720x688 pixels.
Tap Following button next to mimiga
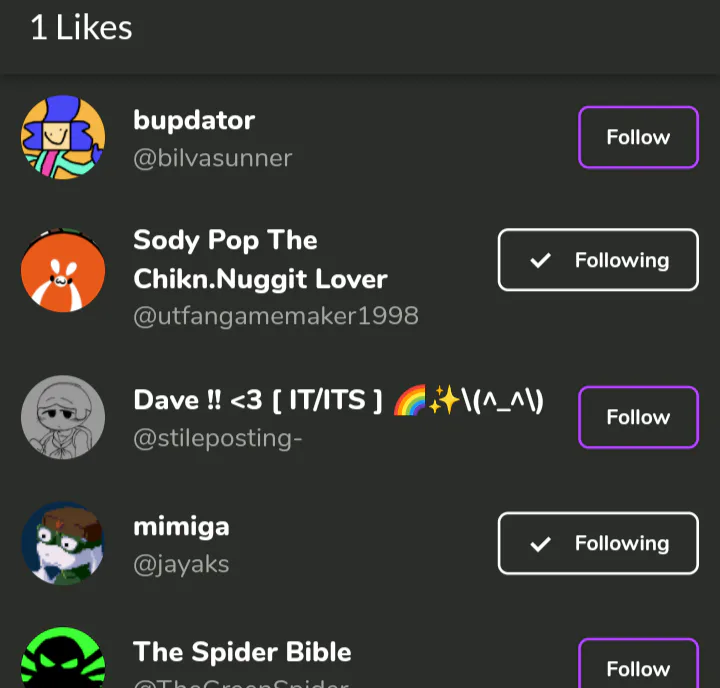click(598, 543)
